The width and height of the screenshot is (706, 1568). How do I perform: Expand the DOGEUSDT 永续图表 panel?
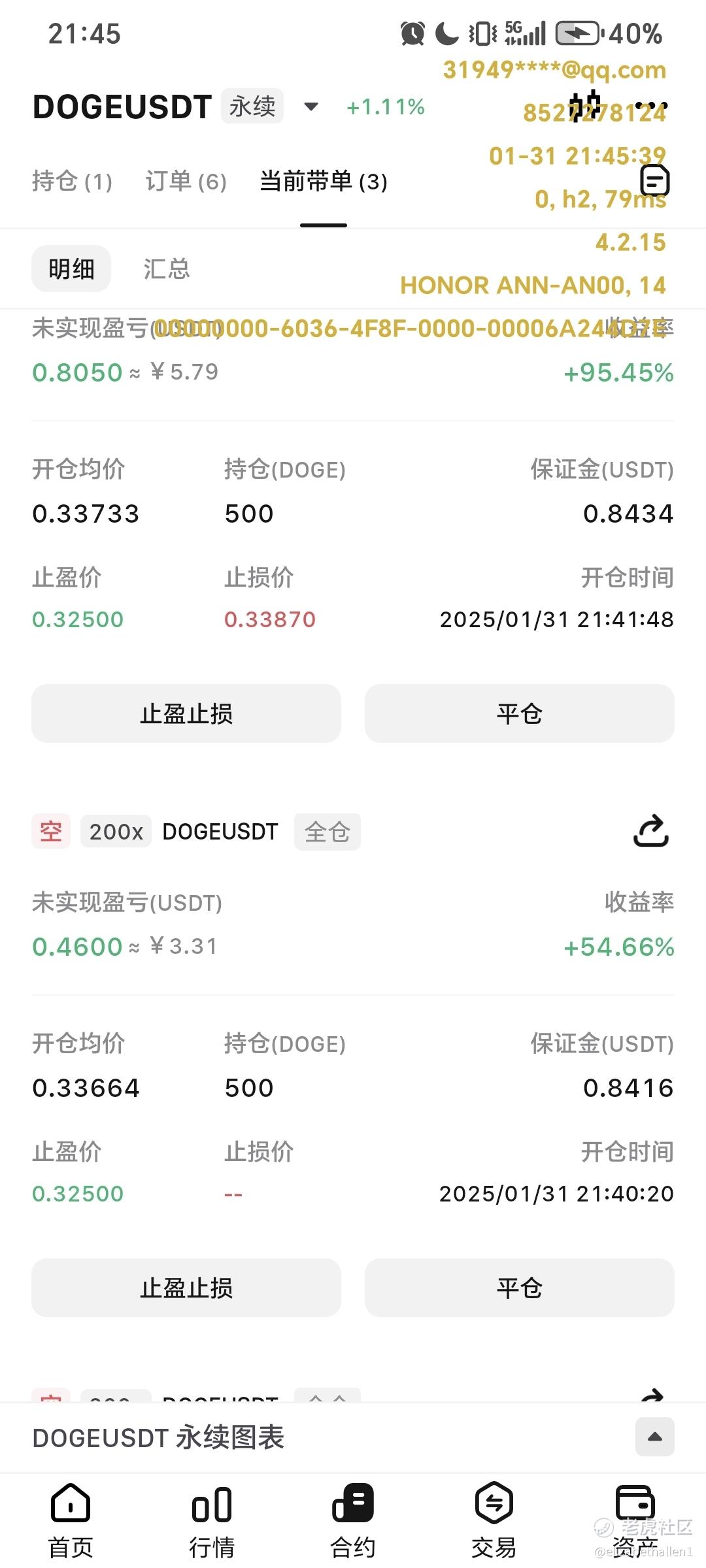(x=654, y=1437)
